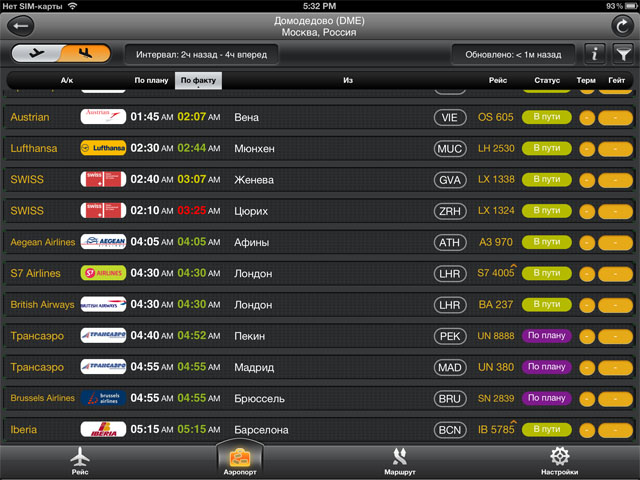Go back using the top-left arrow

[x=20, y=26]
